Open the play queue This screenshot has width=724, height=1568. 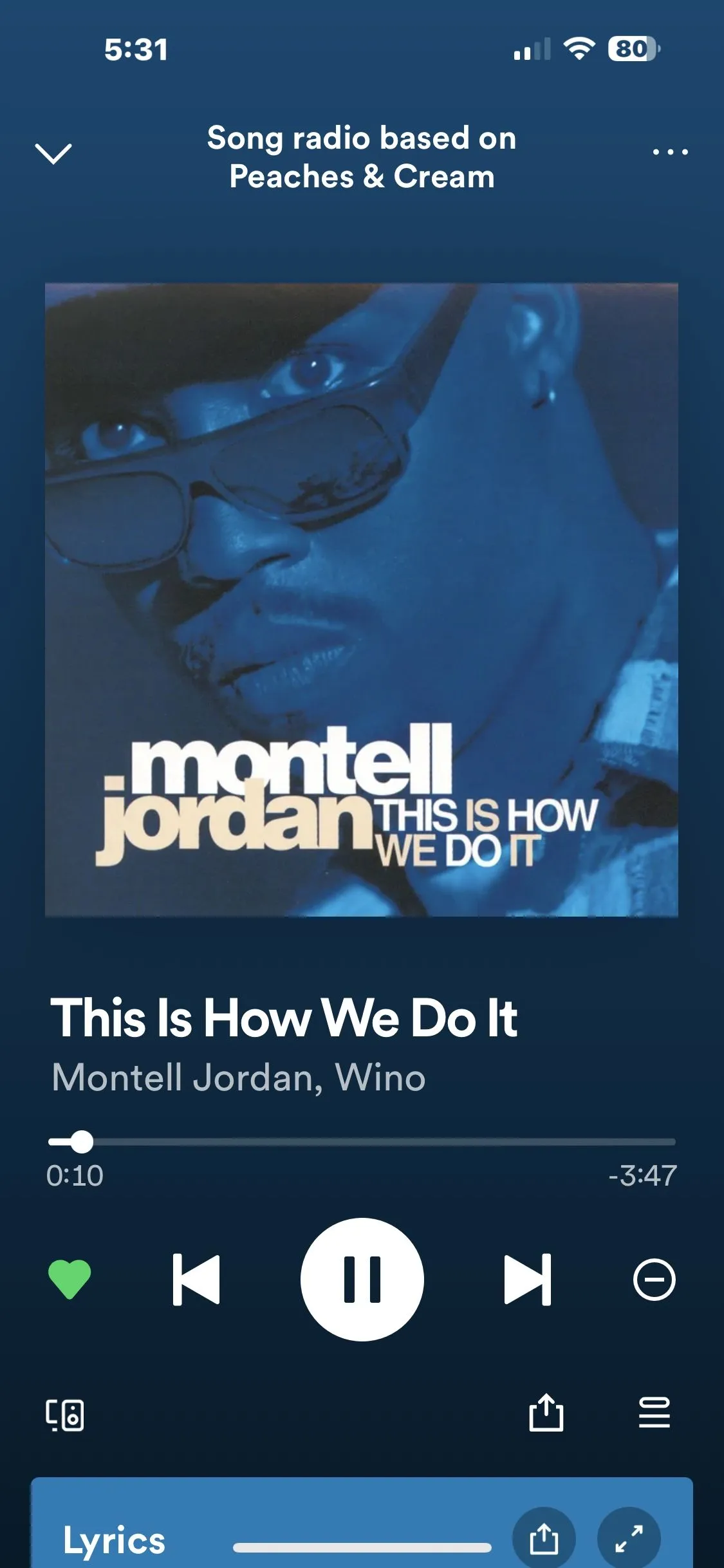[x=654, y=1413]
